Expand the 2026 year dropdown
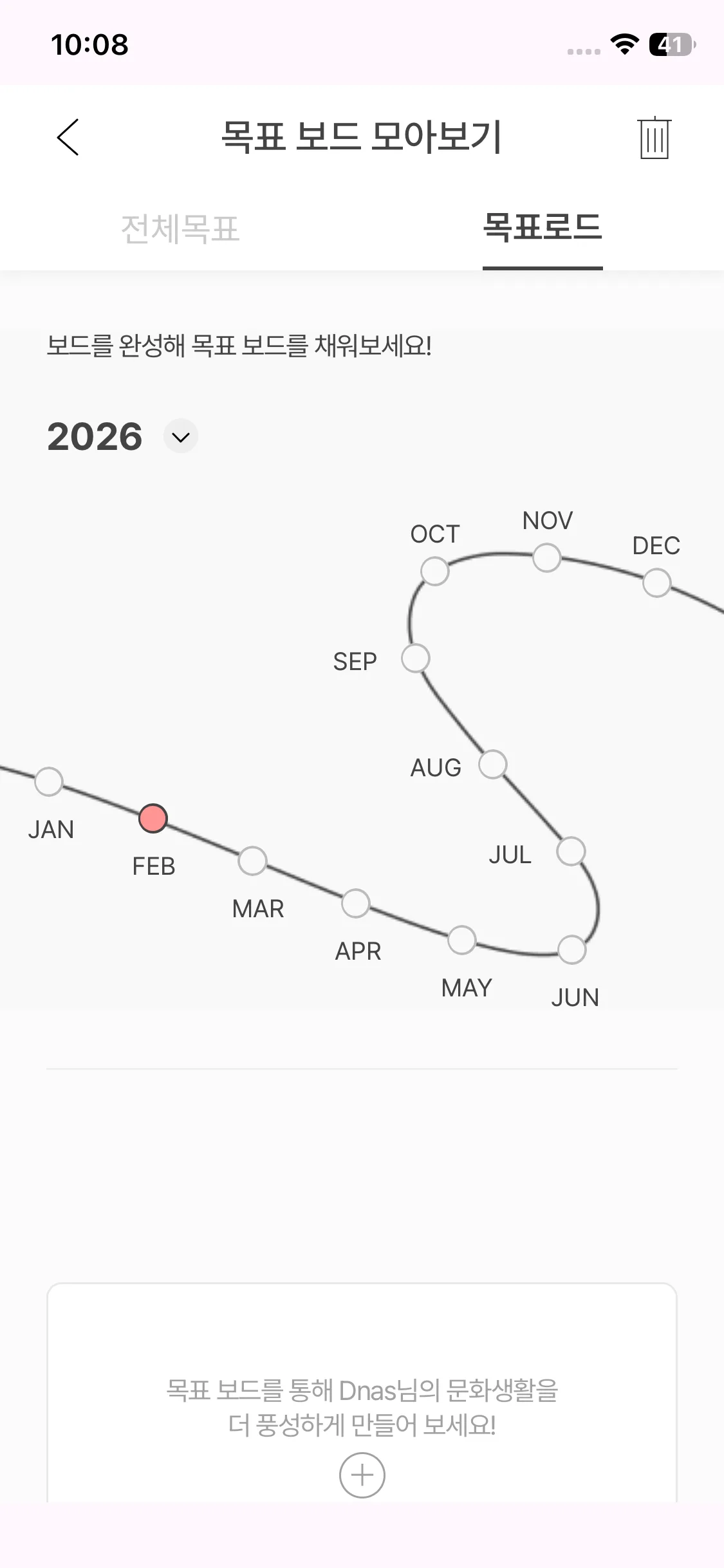 (x=181, y=437)
